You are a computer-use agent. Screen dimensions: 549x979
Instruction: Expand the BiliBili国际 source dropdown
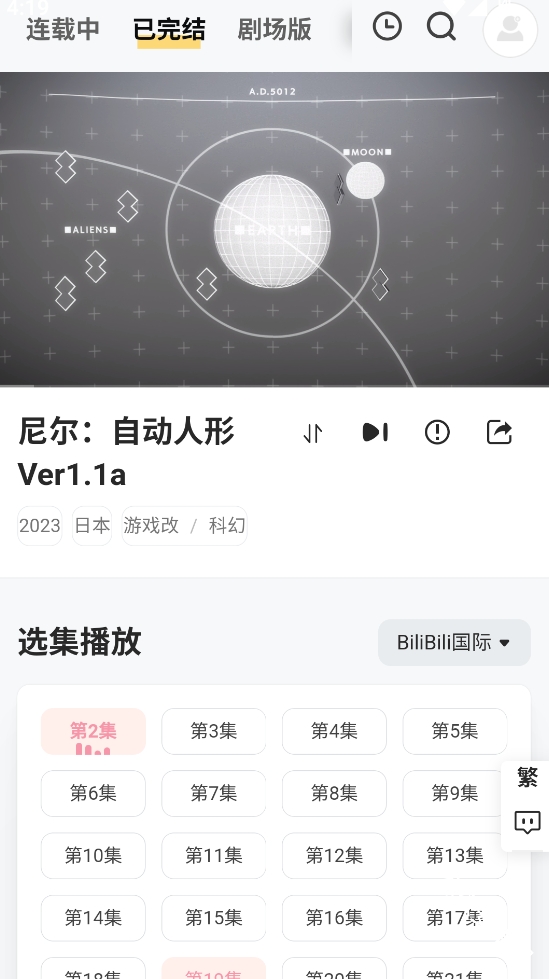click(x=454, y=642)
